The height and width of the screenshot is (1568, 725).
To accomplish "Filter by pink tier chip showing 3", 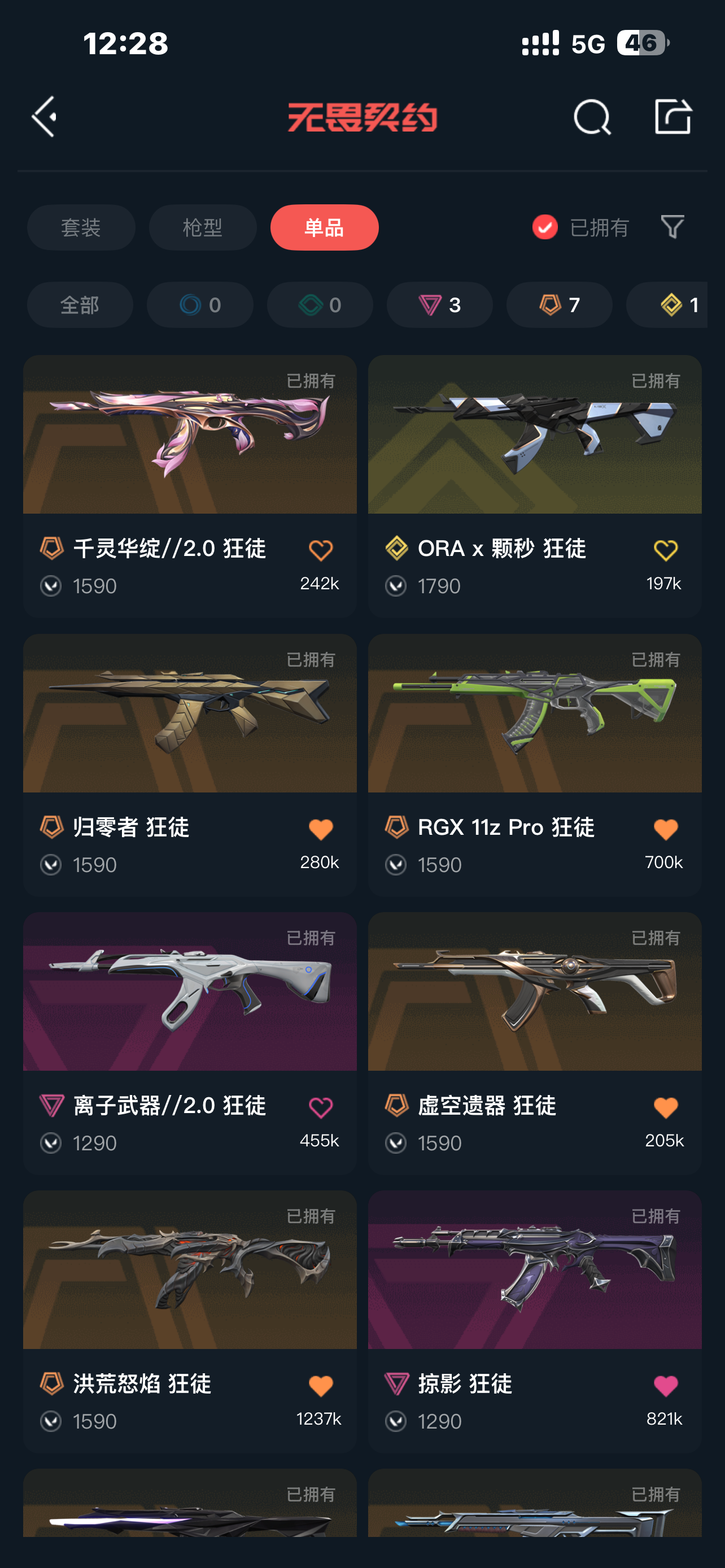I will tap(439, 305).
